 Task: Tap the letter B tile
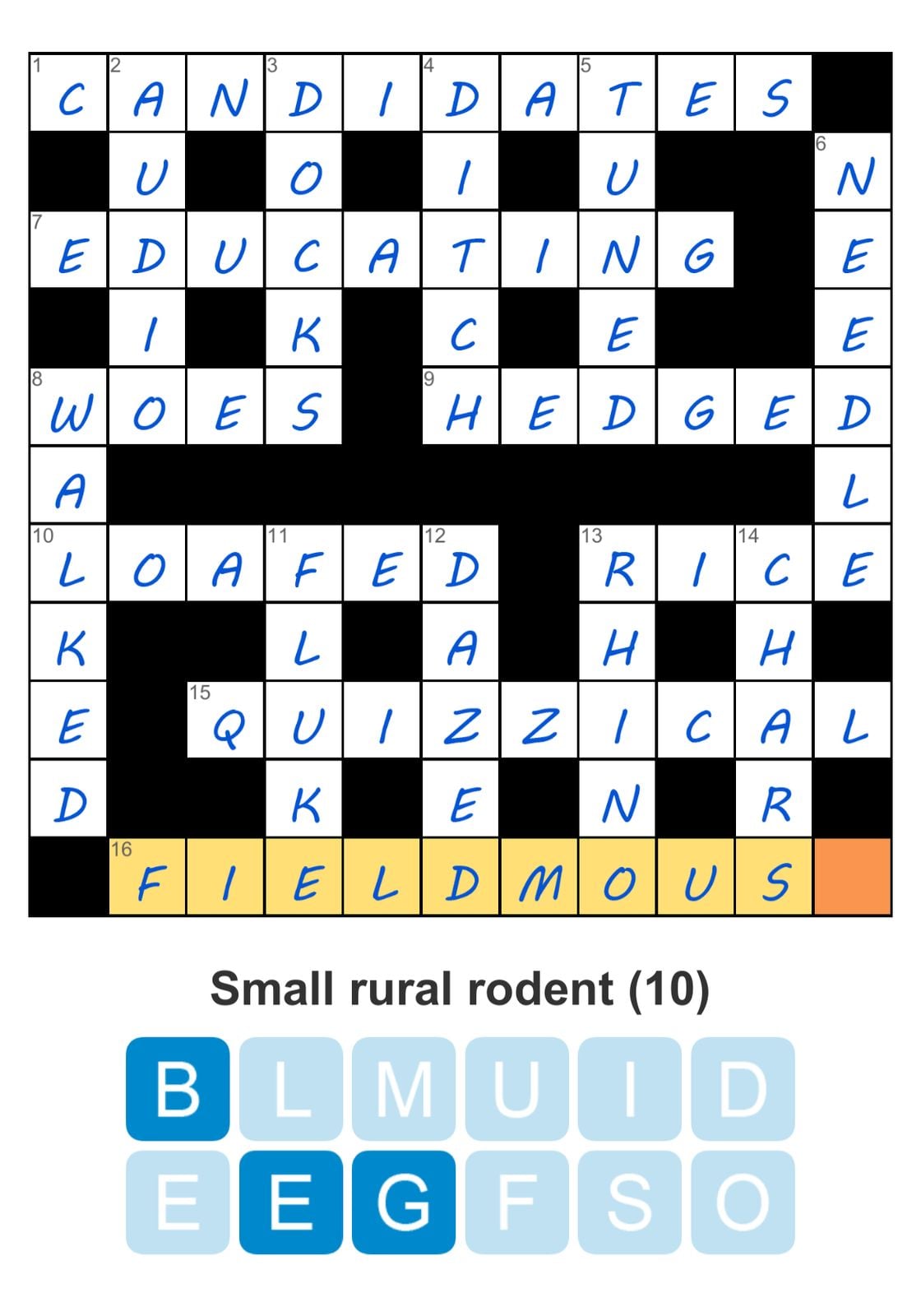(x=178, y=1088)
